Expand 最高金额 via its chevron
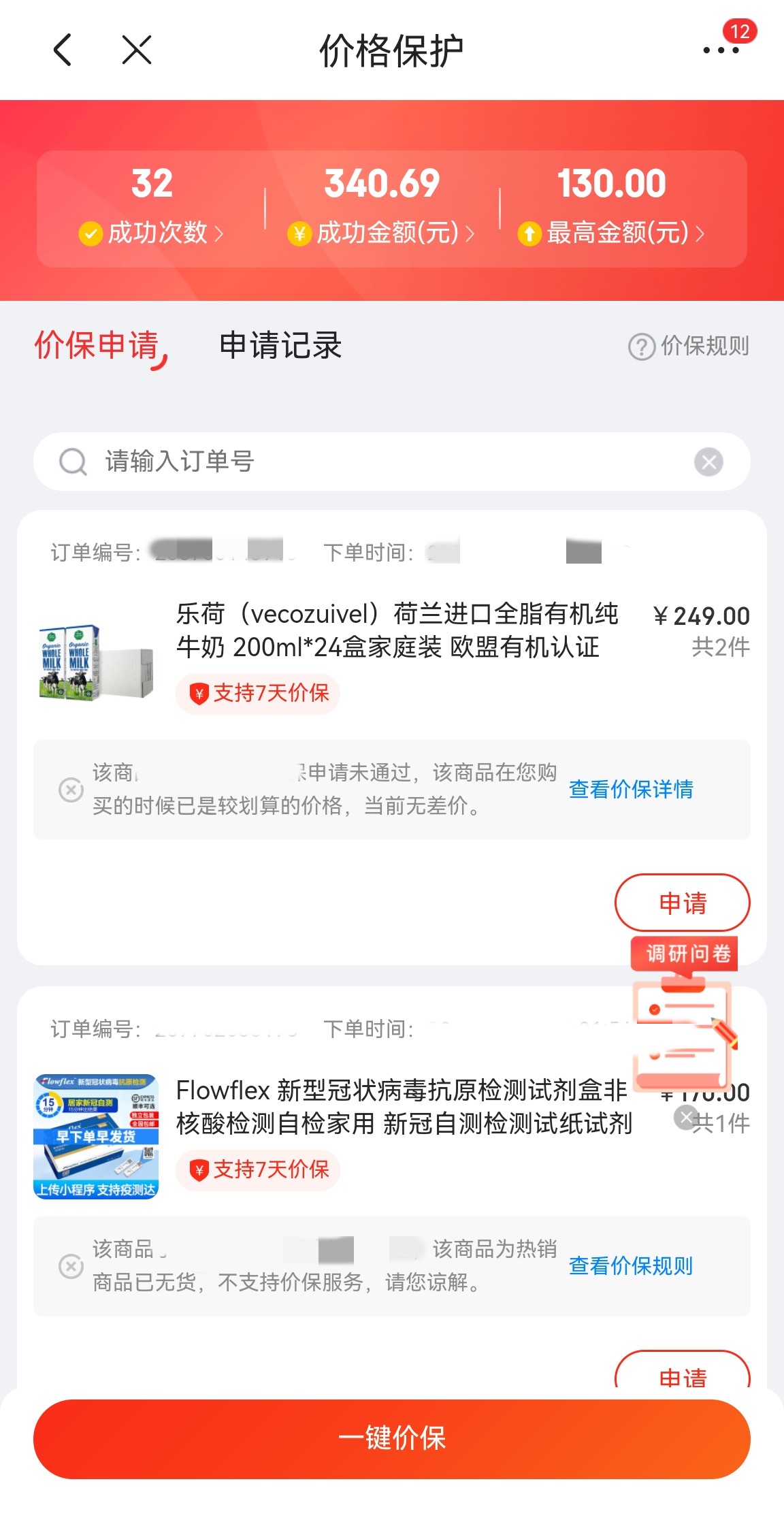Image resolution: width=784 pixels, height=1520 pixels. click(700, 233)
